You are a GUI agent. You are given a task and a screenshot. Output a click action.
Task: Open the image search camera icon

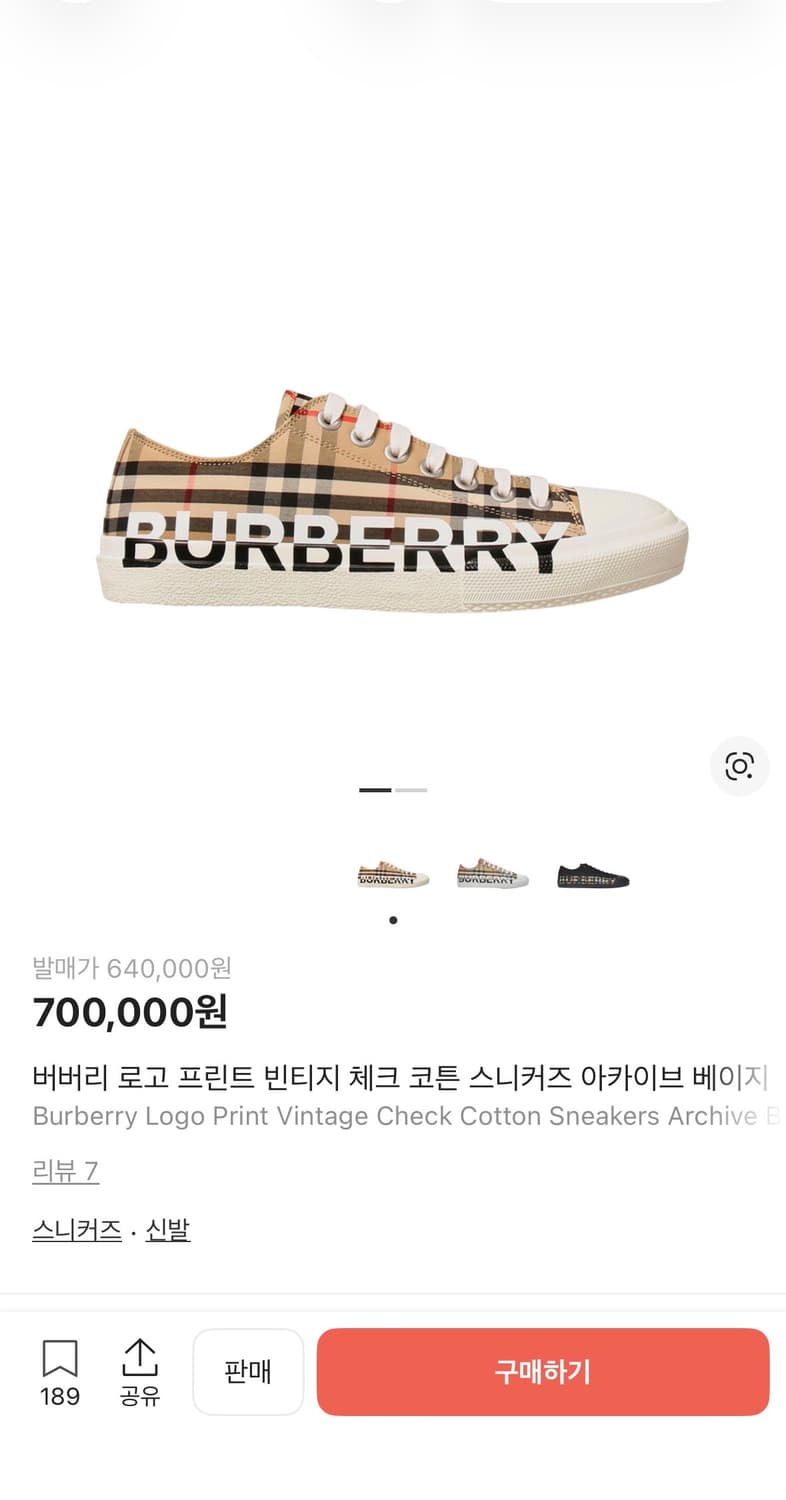point(739,767)
